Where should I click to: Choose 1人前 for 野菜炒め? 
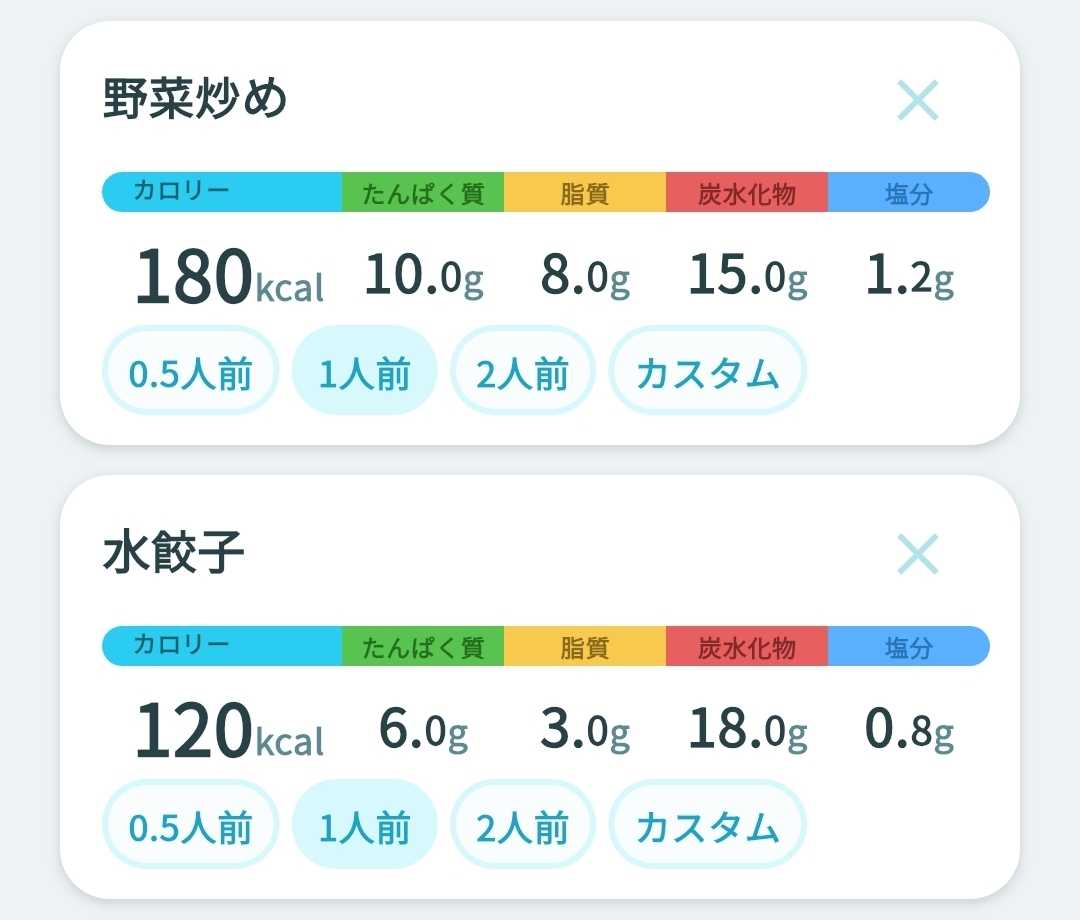pyautogui.click(x=364, y=370)
